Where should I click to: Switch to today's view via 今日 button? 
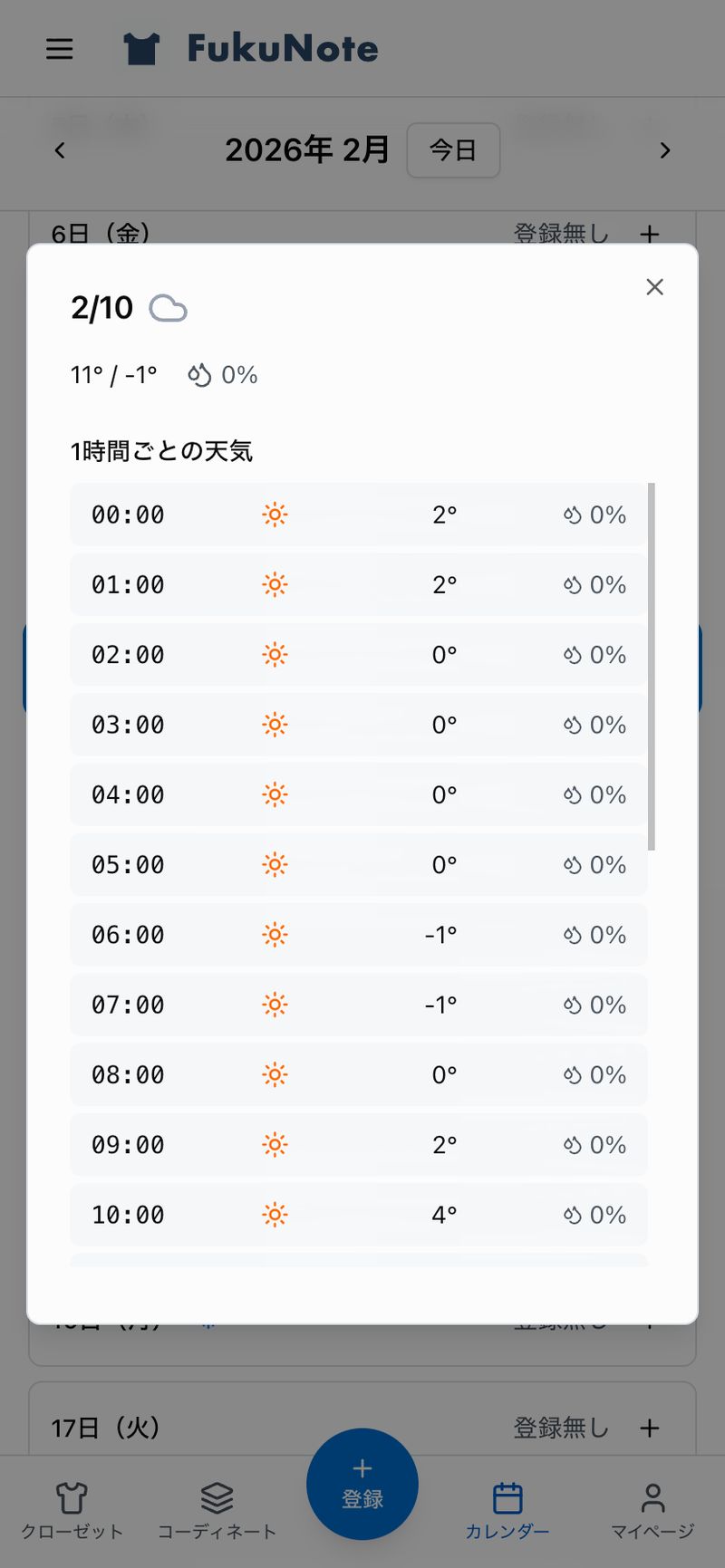453,150
